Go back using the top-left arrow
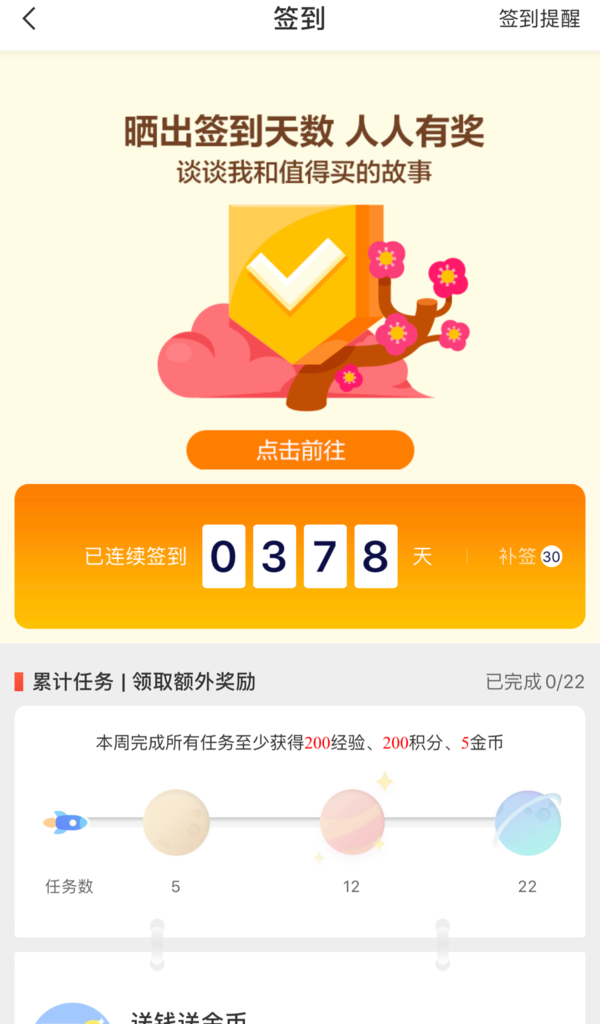Screen dimensions: 600x1024 pos(29,19)
